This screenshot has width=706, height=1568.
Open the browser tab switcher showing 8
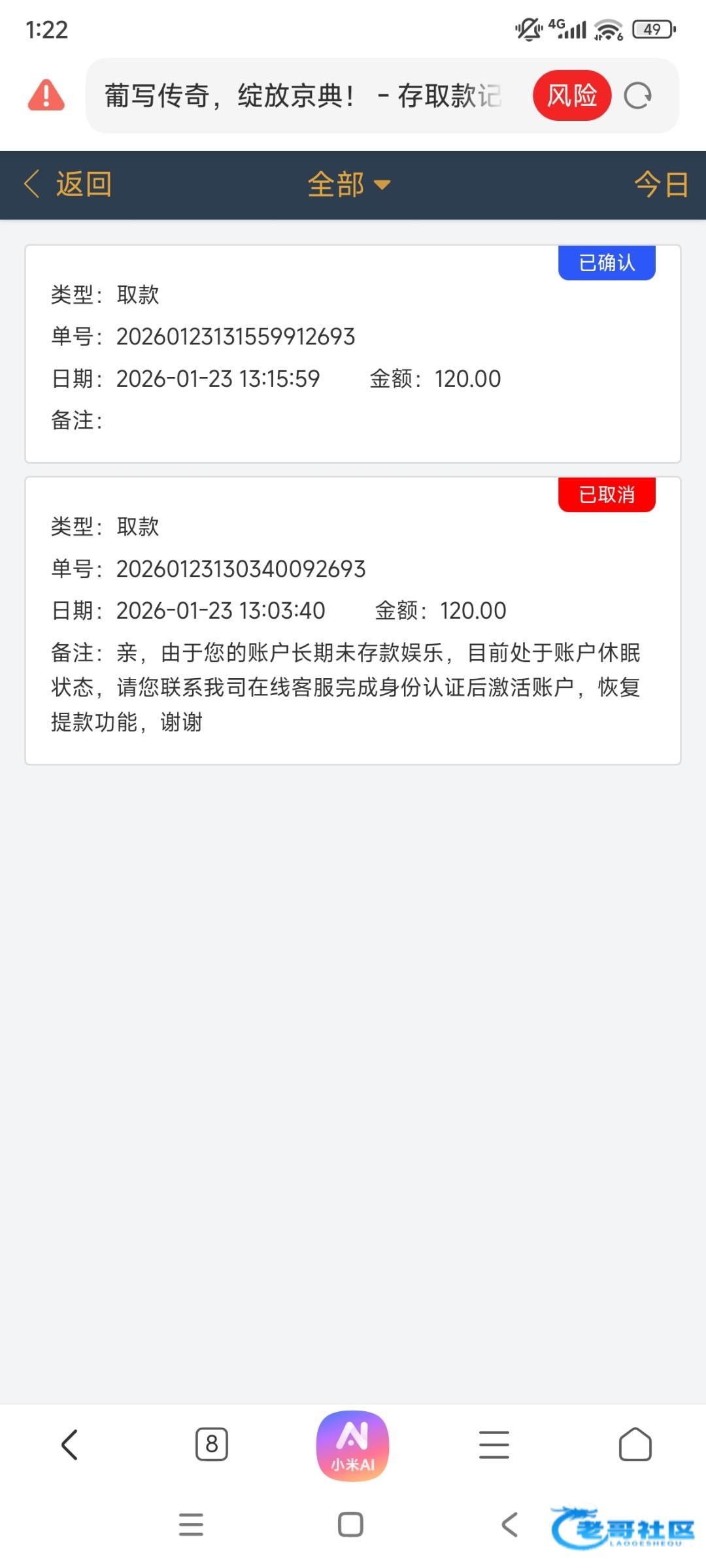tap(211, 1445)
